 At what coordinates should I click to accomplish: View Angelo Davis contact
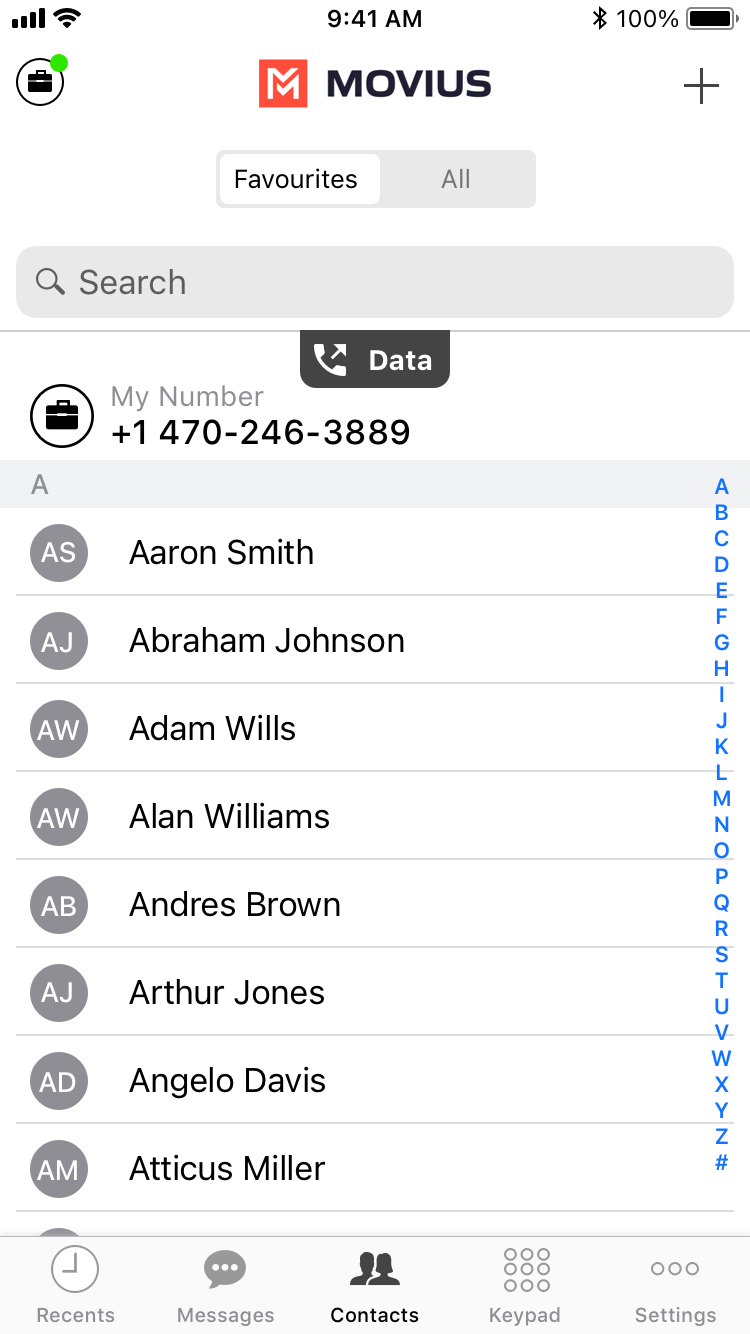(227, 1080)
